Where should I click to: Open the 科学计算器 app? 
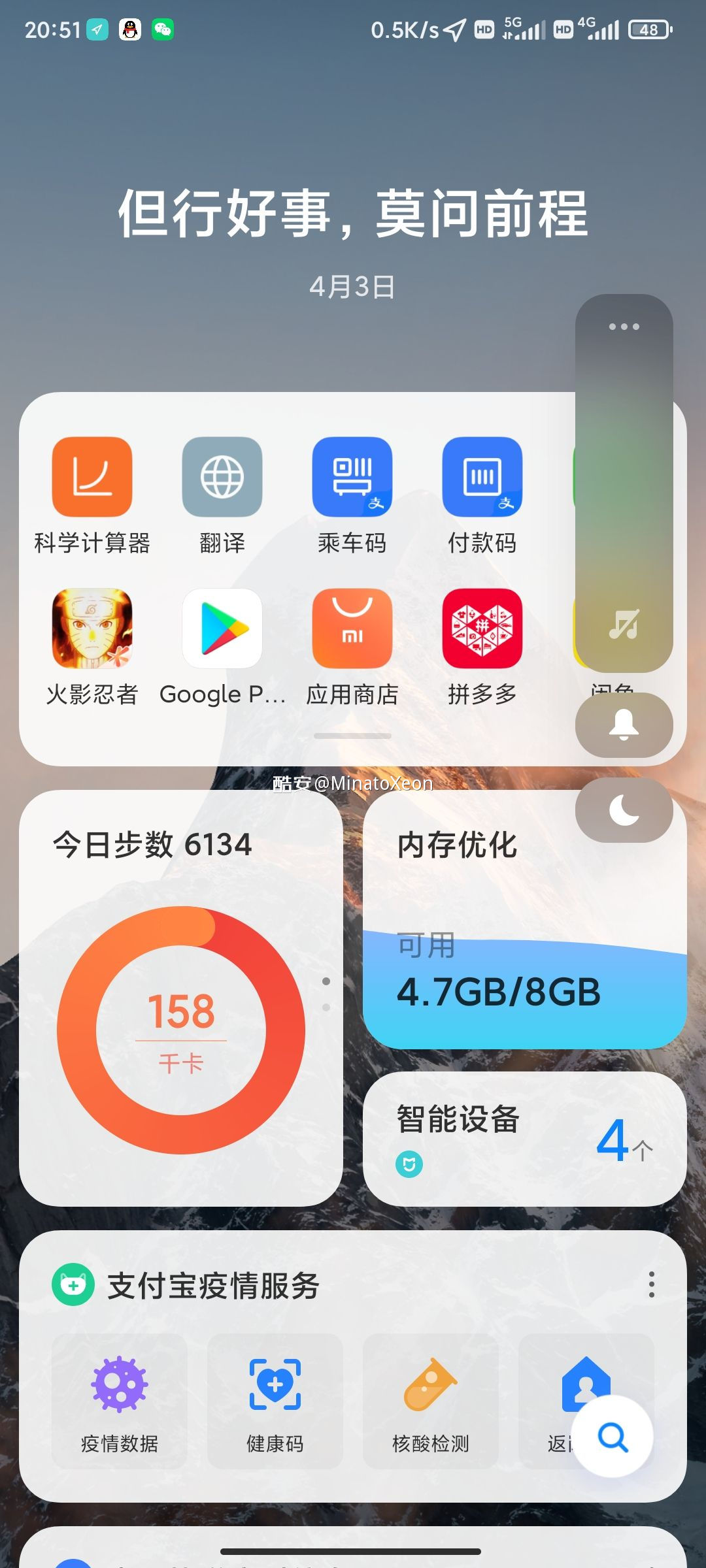92,477
